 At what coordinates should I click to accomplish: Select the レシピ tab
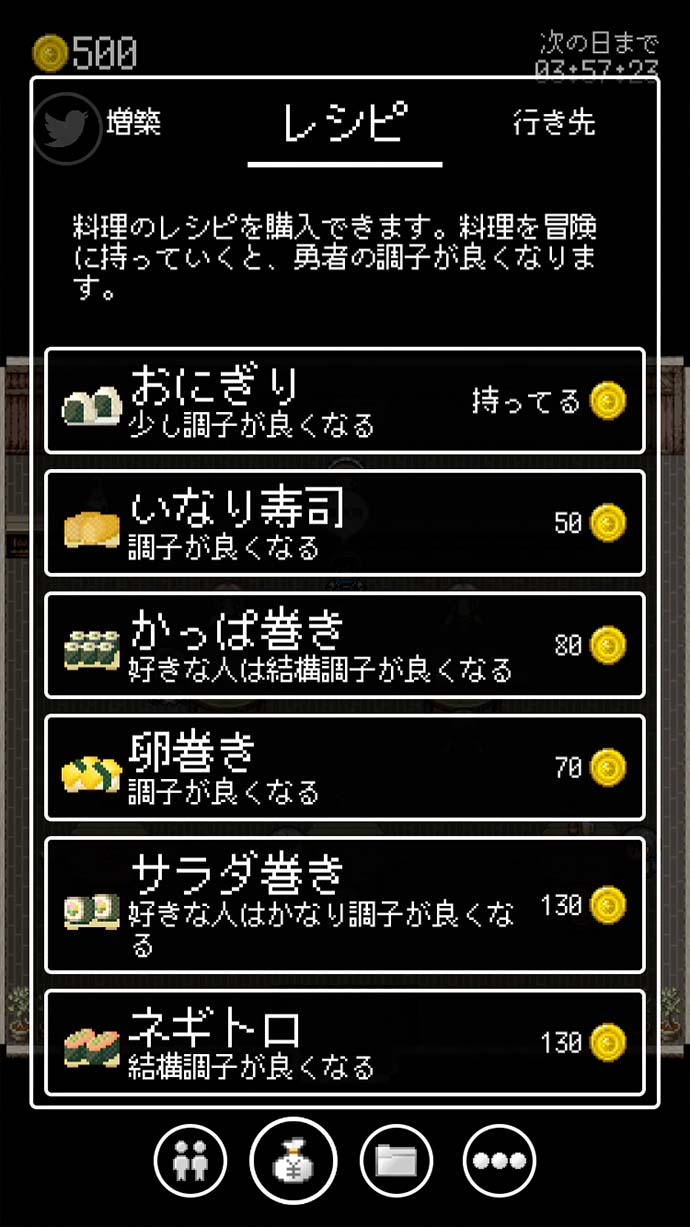[x=345, y=125]
